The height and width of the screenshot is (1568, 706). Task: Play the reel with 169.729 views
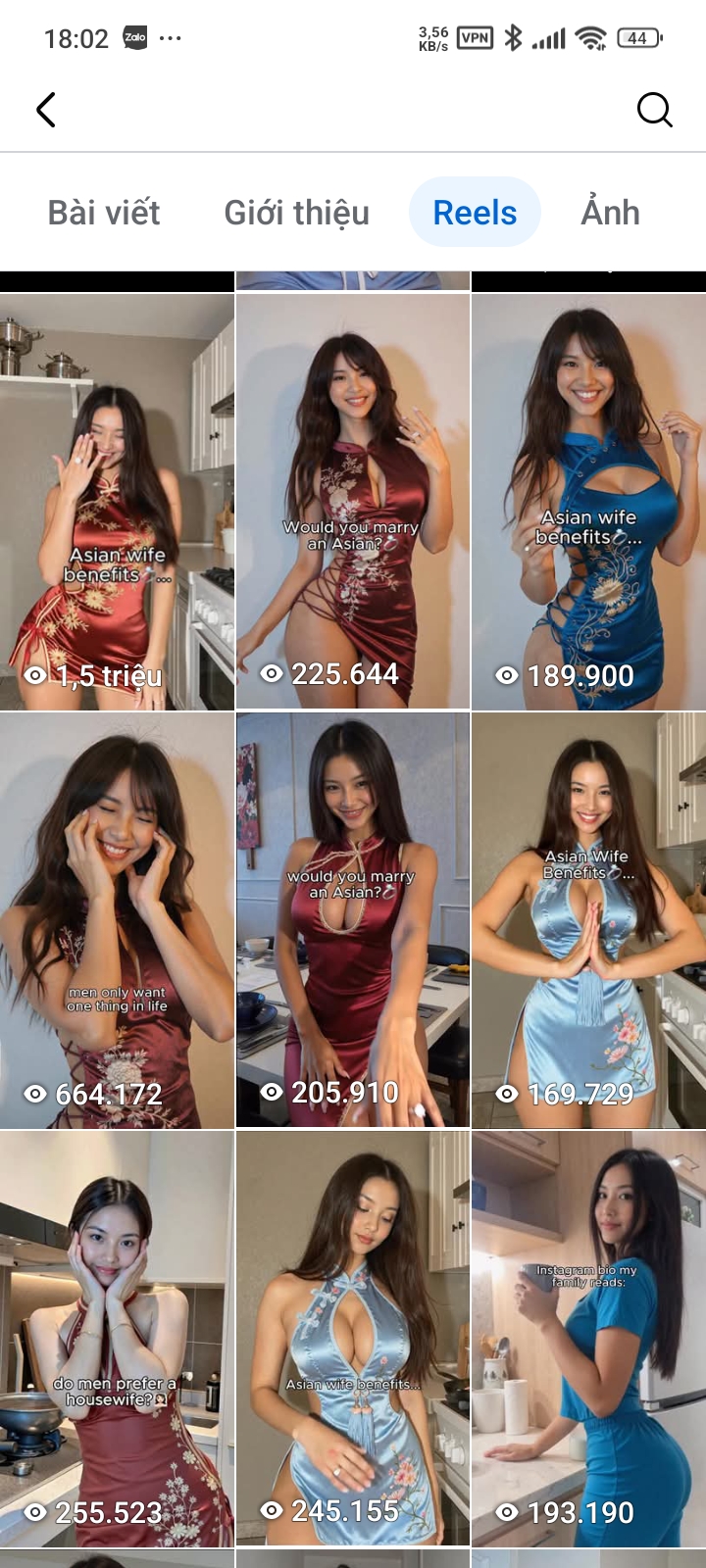click(588, 920)
